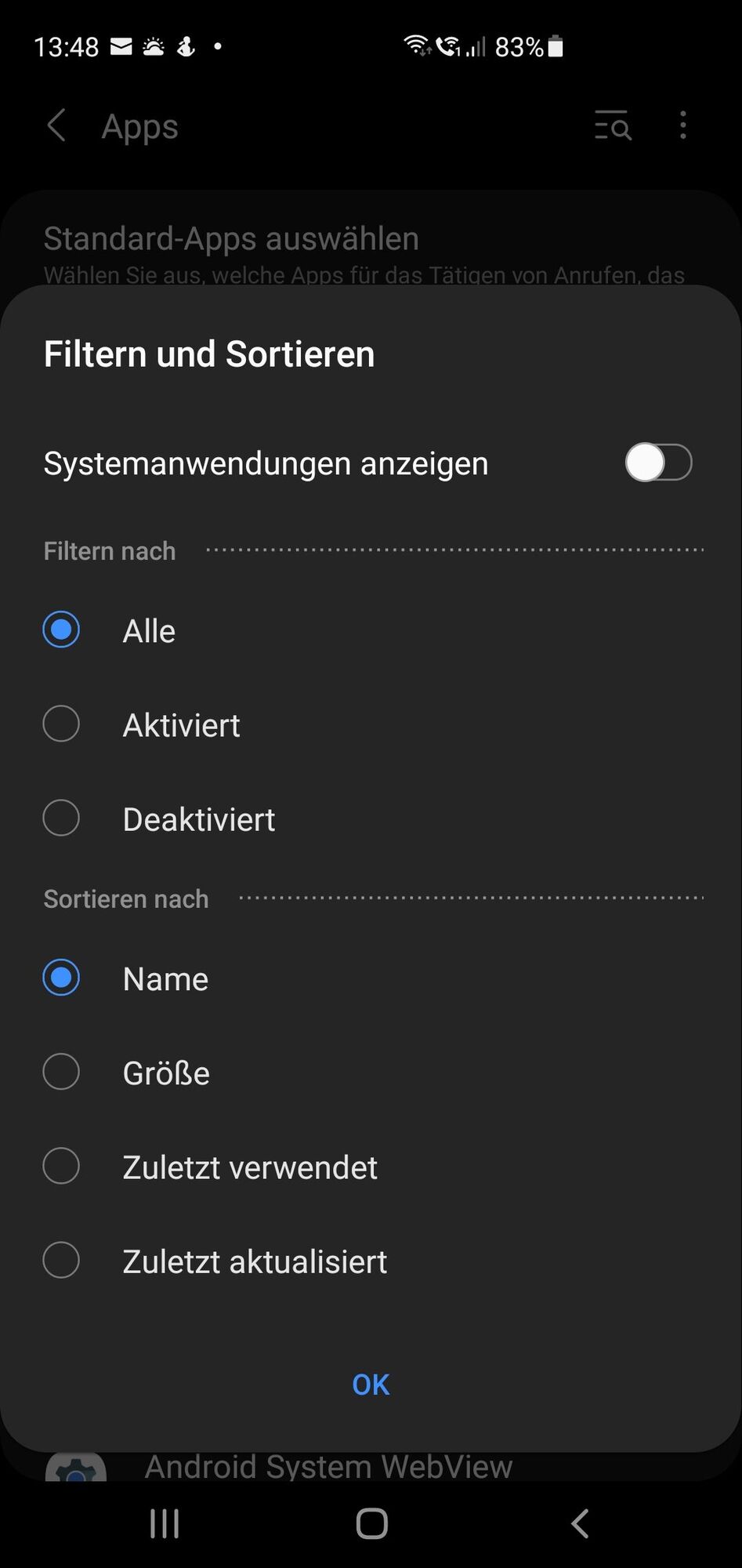
Task: Select the Alle filter option
Action: tap(61, 630)
